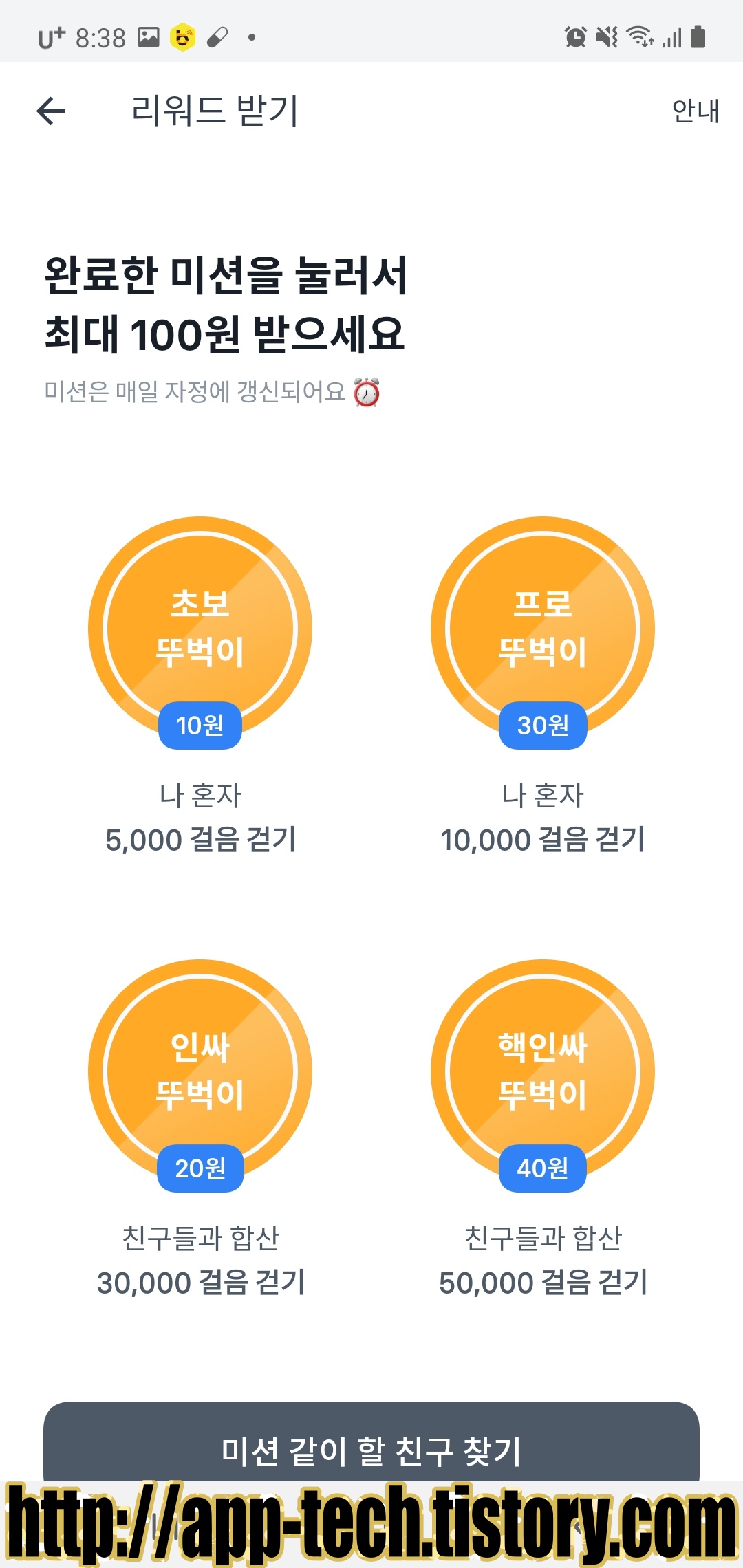Select the 프로 뚜벅이 30원 mission badge
Viewport: 743px width, 1568px height.
point(543,631)
